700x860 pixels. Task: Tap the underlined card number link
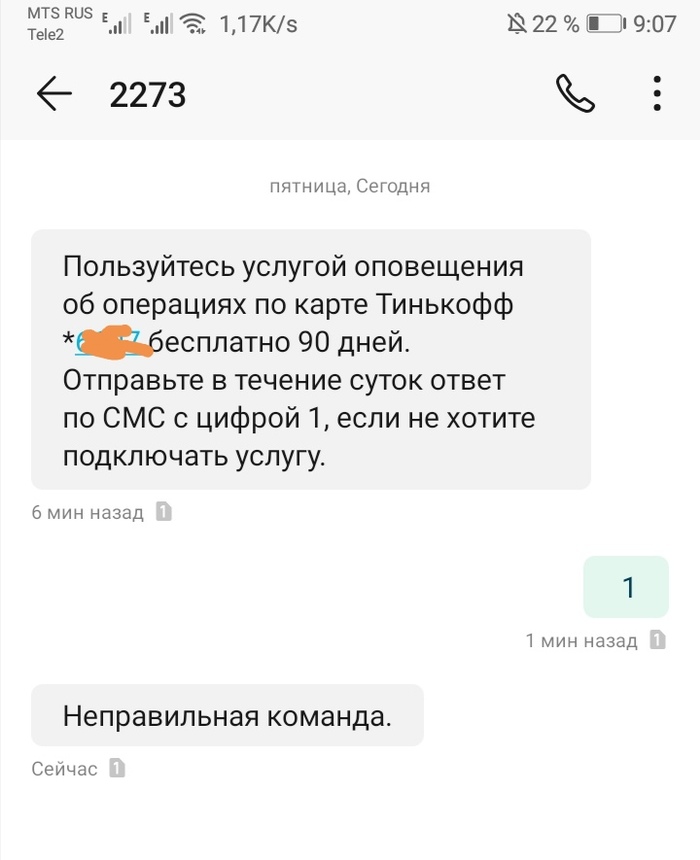pyautogui.click(x=110, y=343)
